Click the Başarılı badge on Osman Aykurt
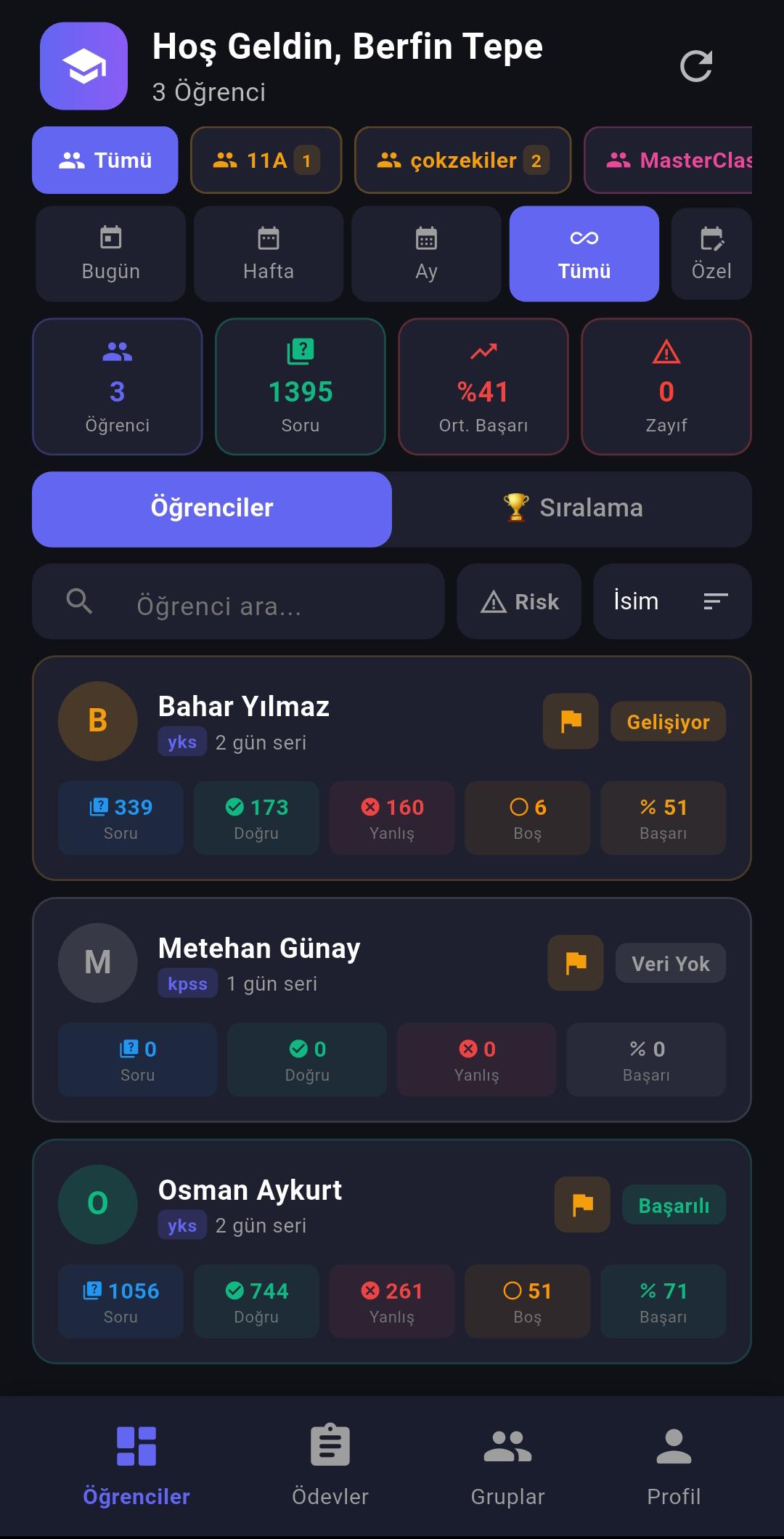The image size is (784, 1539). (x=674, y=1204)
